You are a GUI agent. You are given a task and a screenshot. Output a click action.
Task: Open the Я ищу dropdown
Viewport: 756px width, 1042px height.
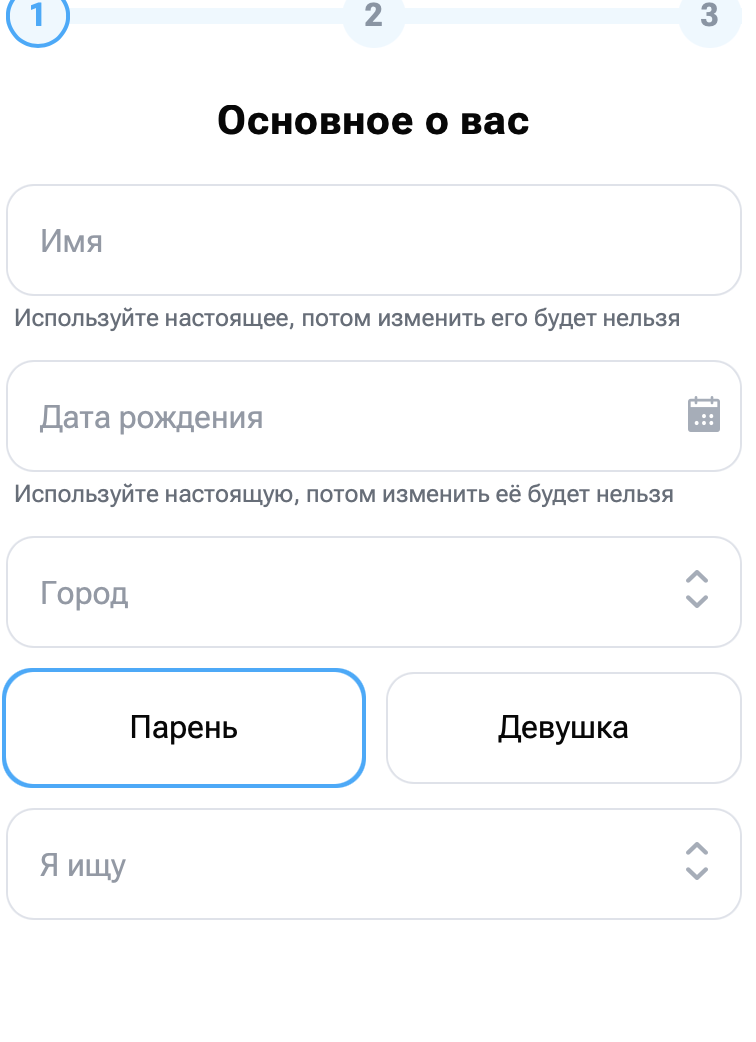(x=373, y=865)
